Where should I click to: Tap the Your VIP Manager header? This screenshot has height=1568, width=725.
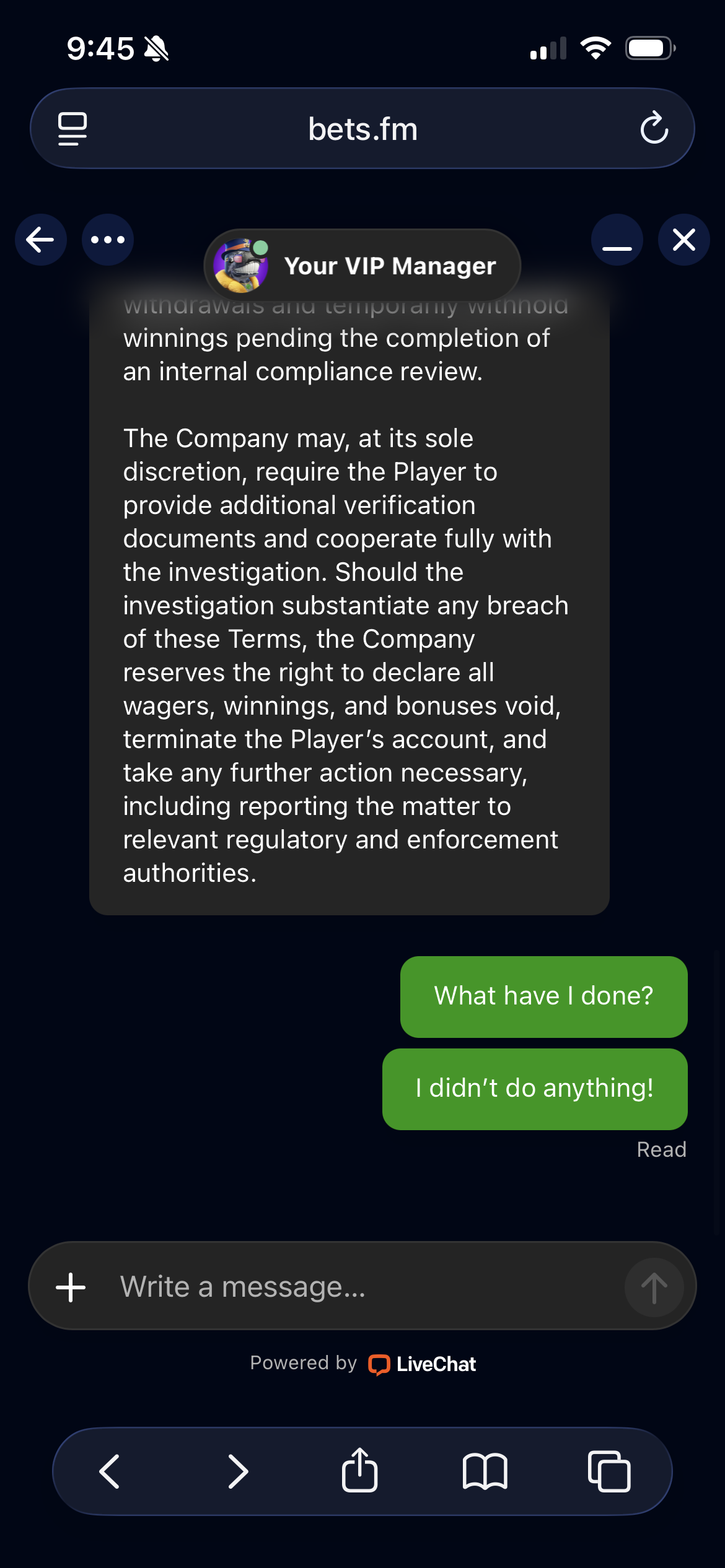coord(362,266)
